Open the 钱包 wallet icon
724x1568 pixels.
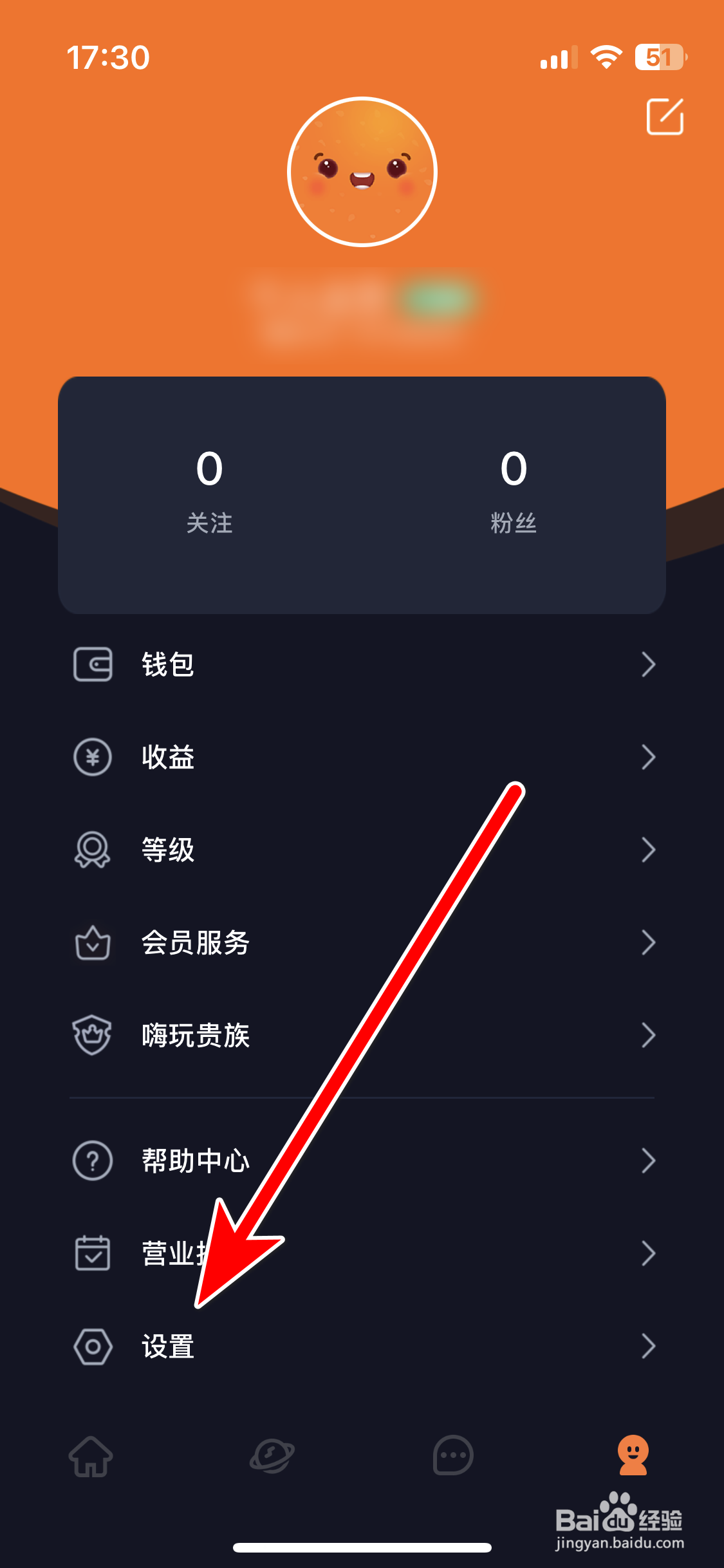pyautogui.click(x=92, y=666)
